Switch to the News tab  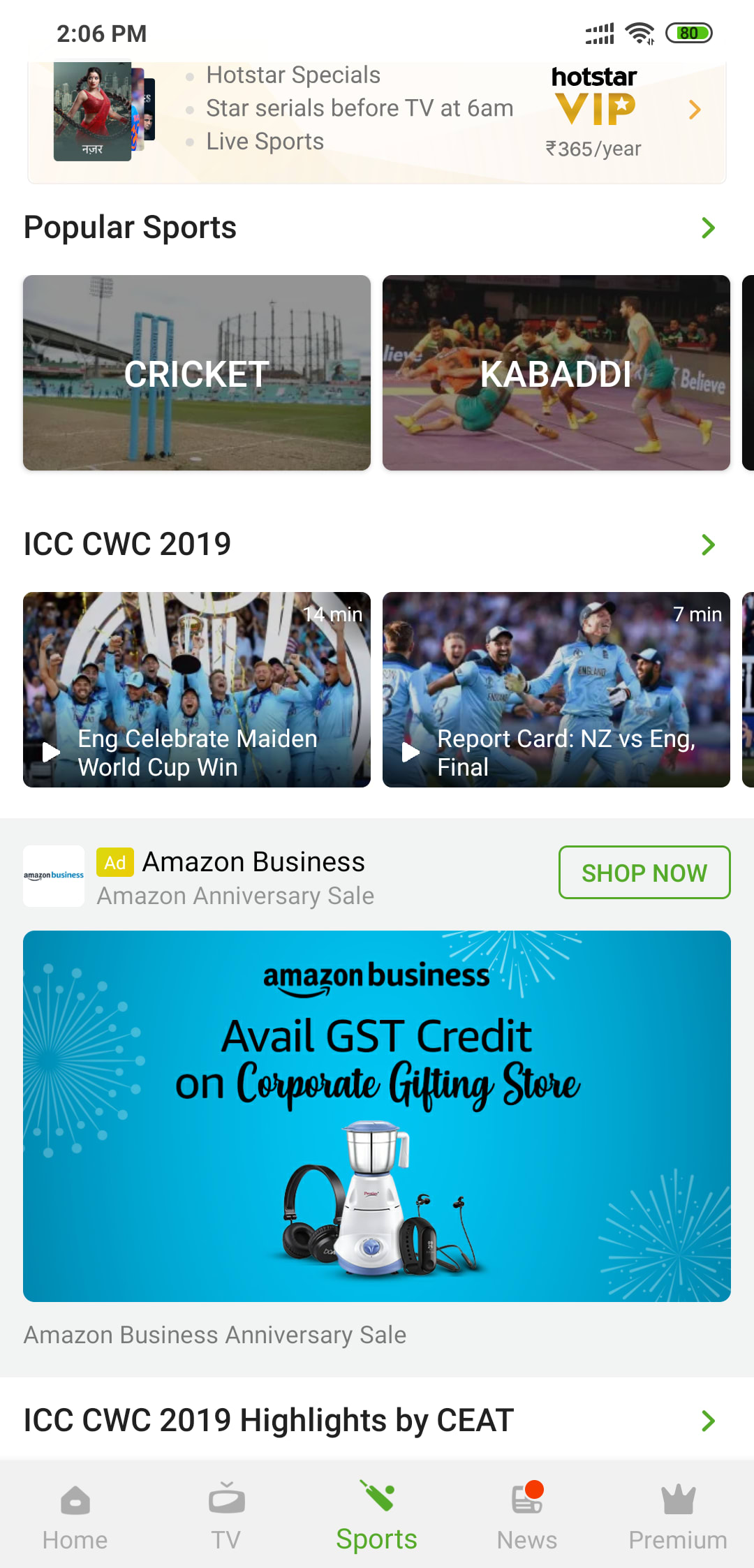pos(527,1516)
